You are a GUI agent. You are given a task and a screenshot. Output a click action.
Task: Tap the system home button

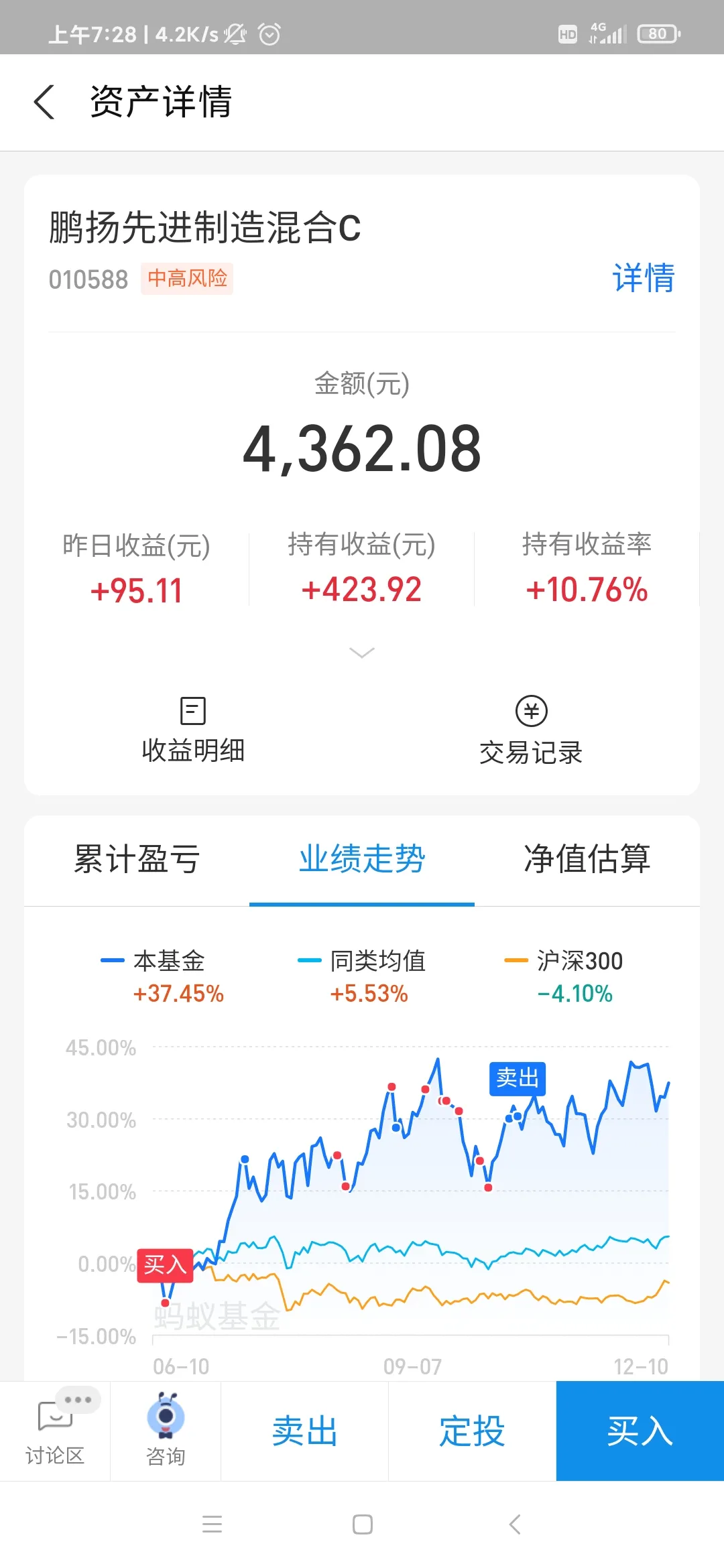click(363, 1524)
